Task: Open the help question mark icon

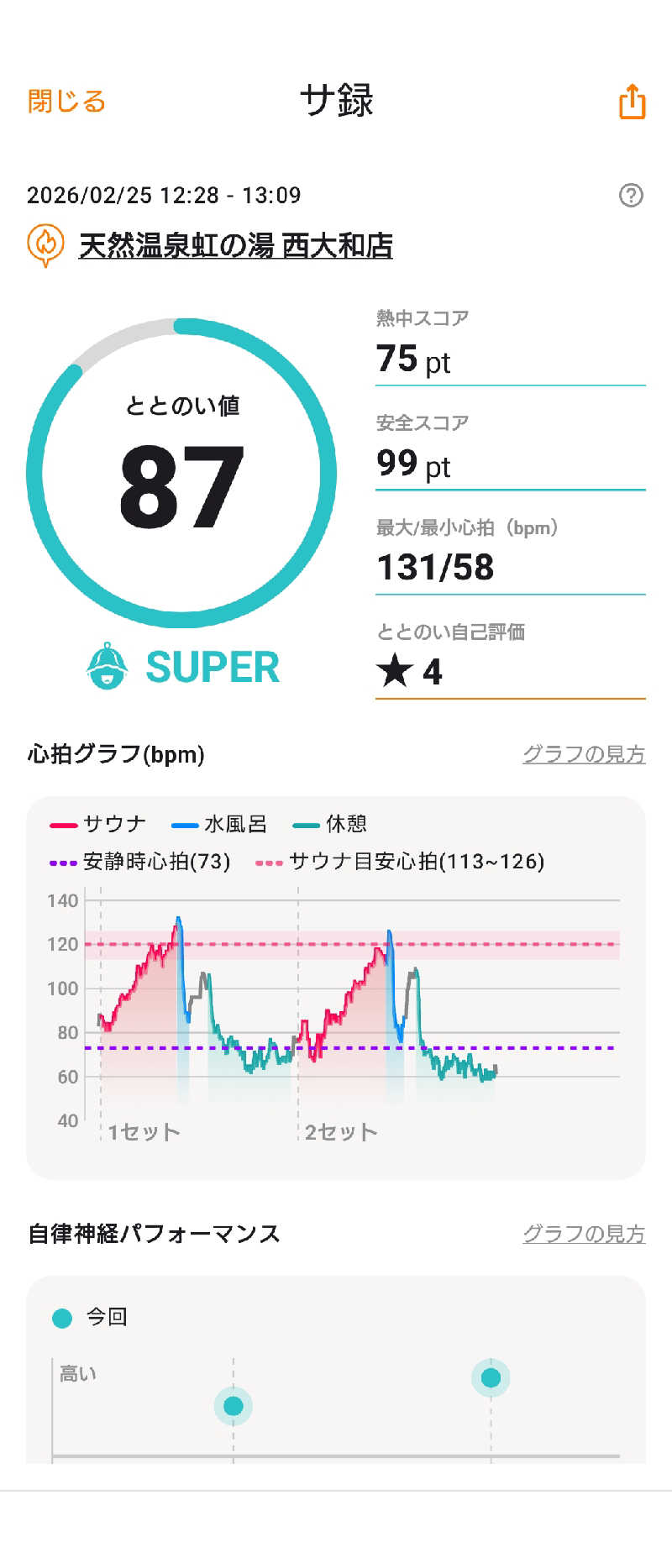Action: (631, 196)
